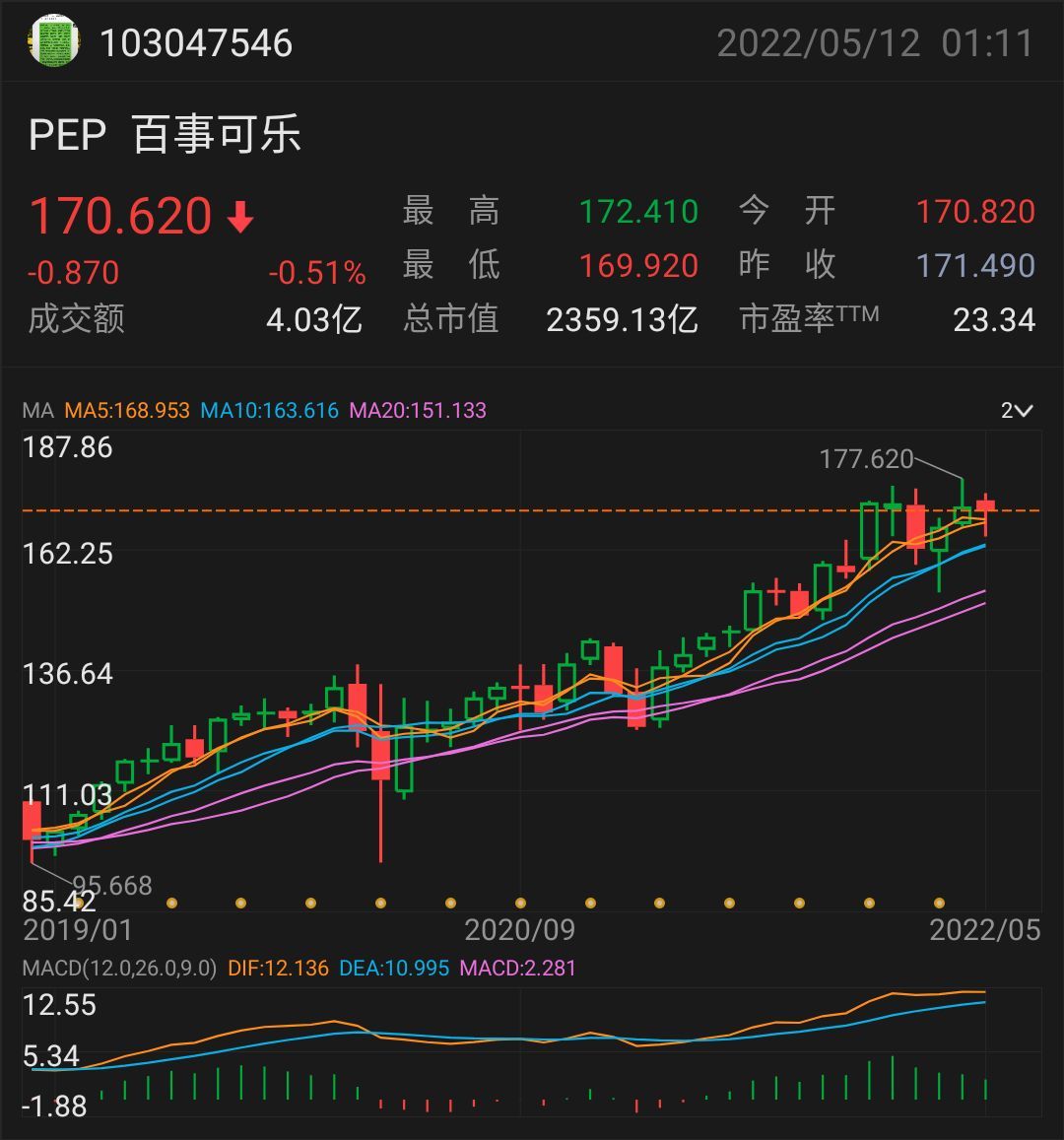Select the 2020/09 axis label
Viewport: 1064px width, 1140px height.
coord(519,928)
